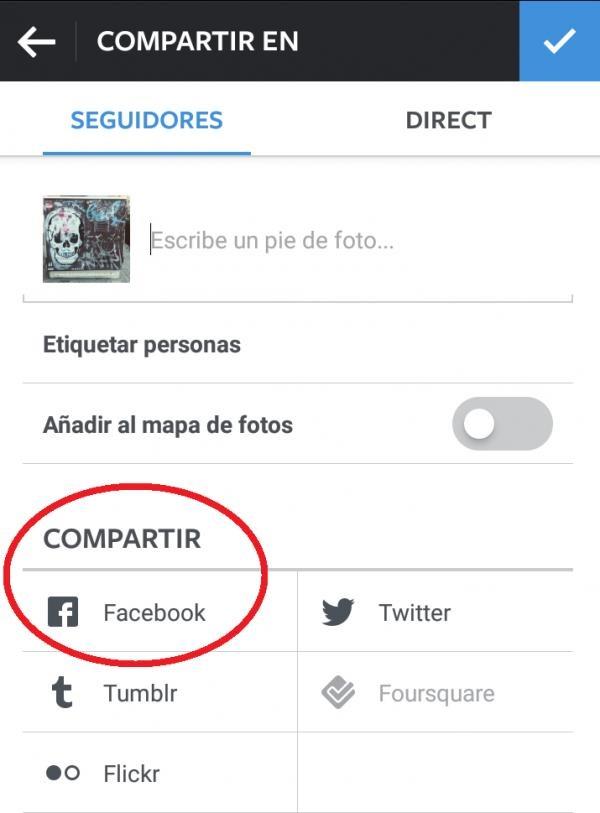Tap the photo thumbnail preview

86,239
